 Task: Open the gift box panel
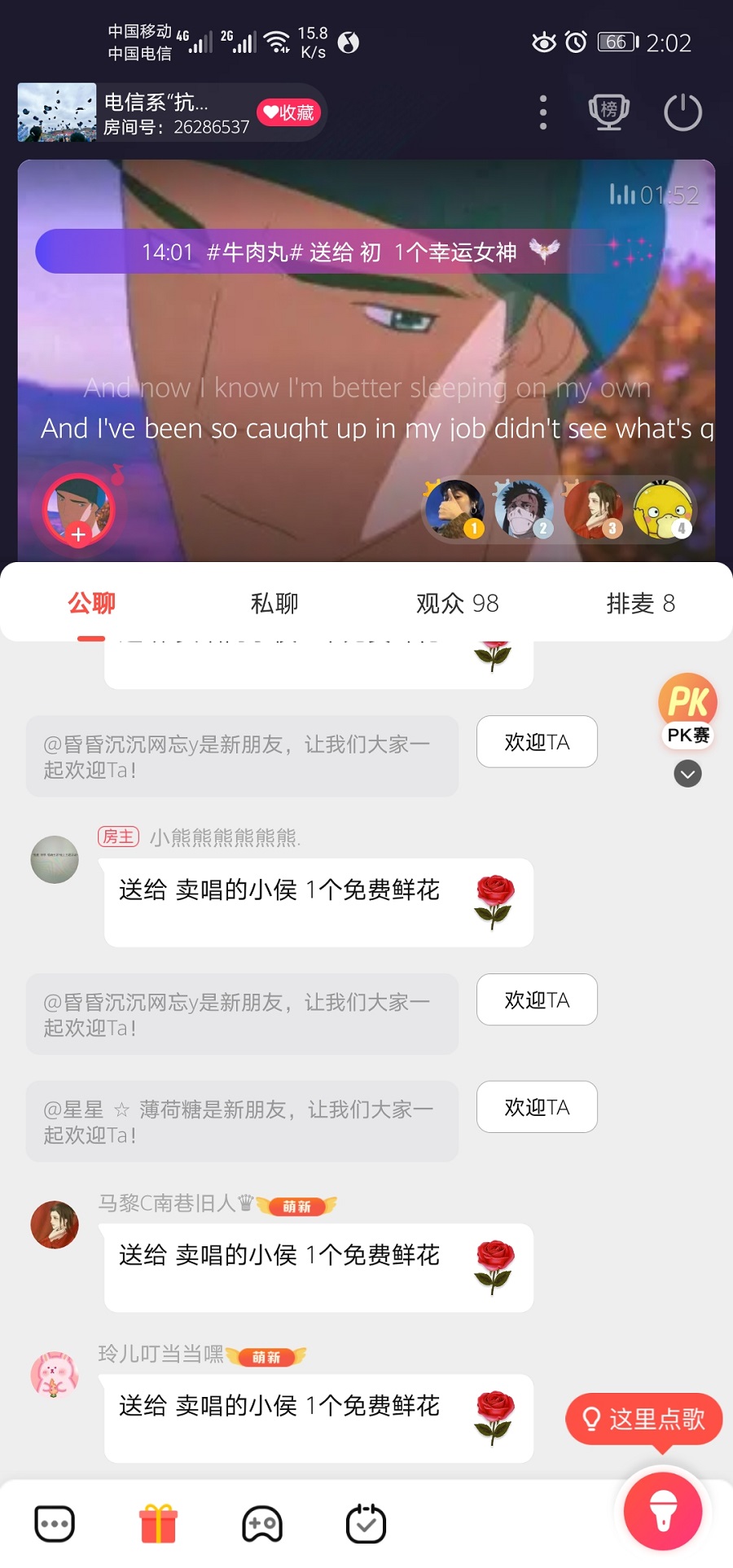(158, 1524)
